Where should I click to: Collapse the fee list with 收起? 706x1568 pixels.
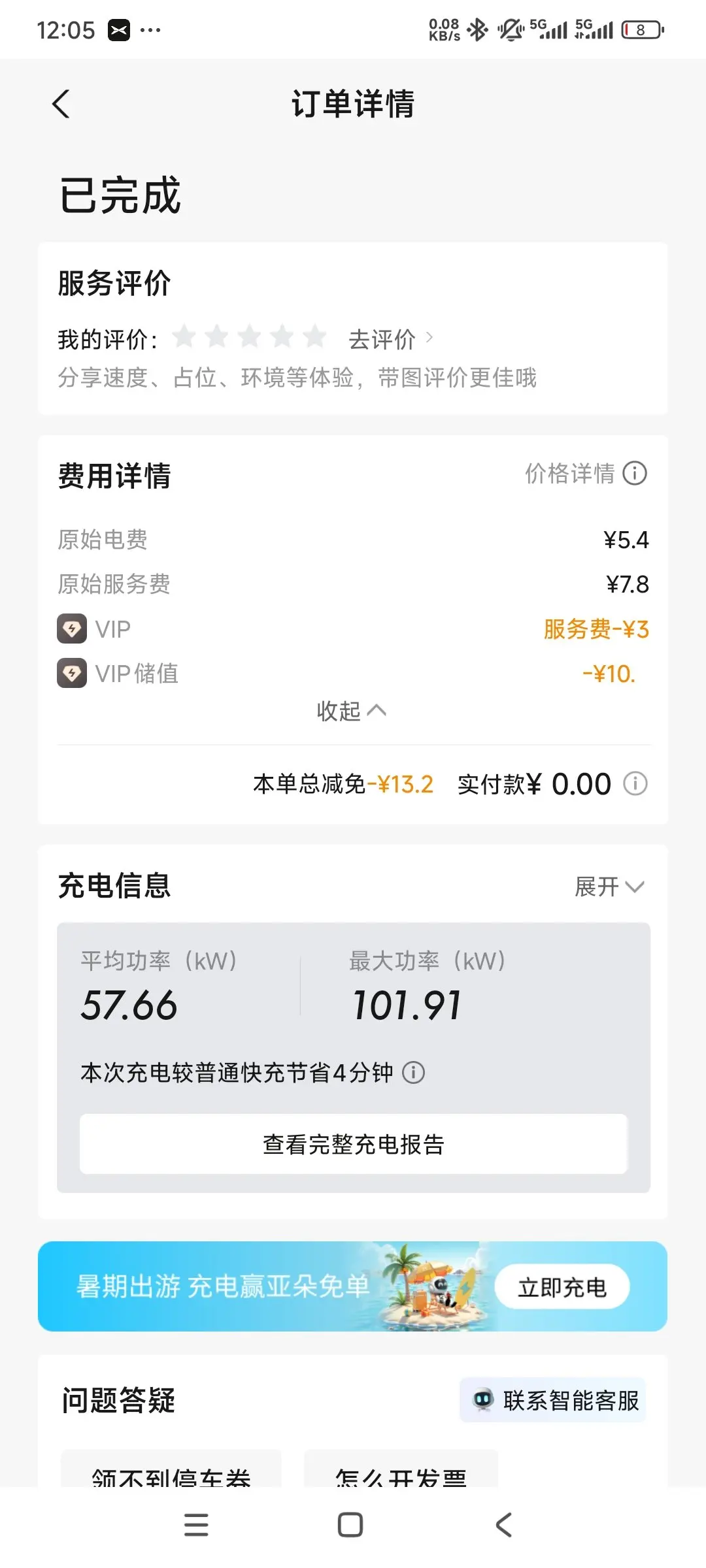(x=352, y=711)
